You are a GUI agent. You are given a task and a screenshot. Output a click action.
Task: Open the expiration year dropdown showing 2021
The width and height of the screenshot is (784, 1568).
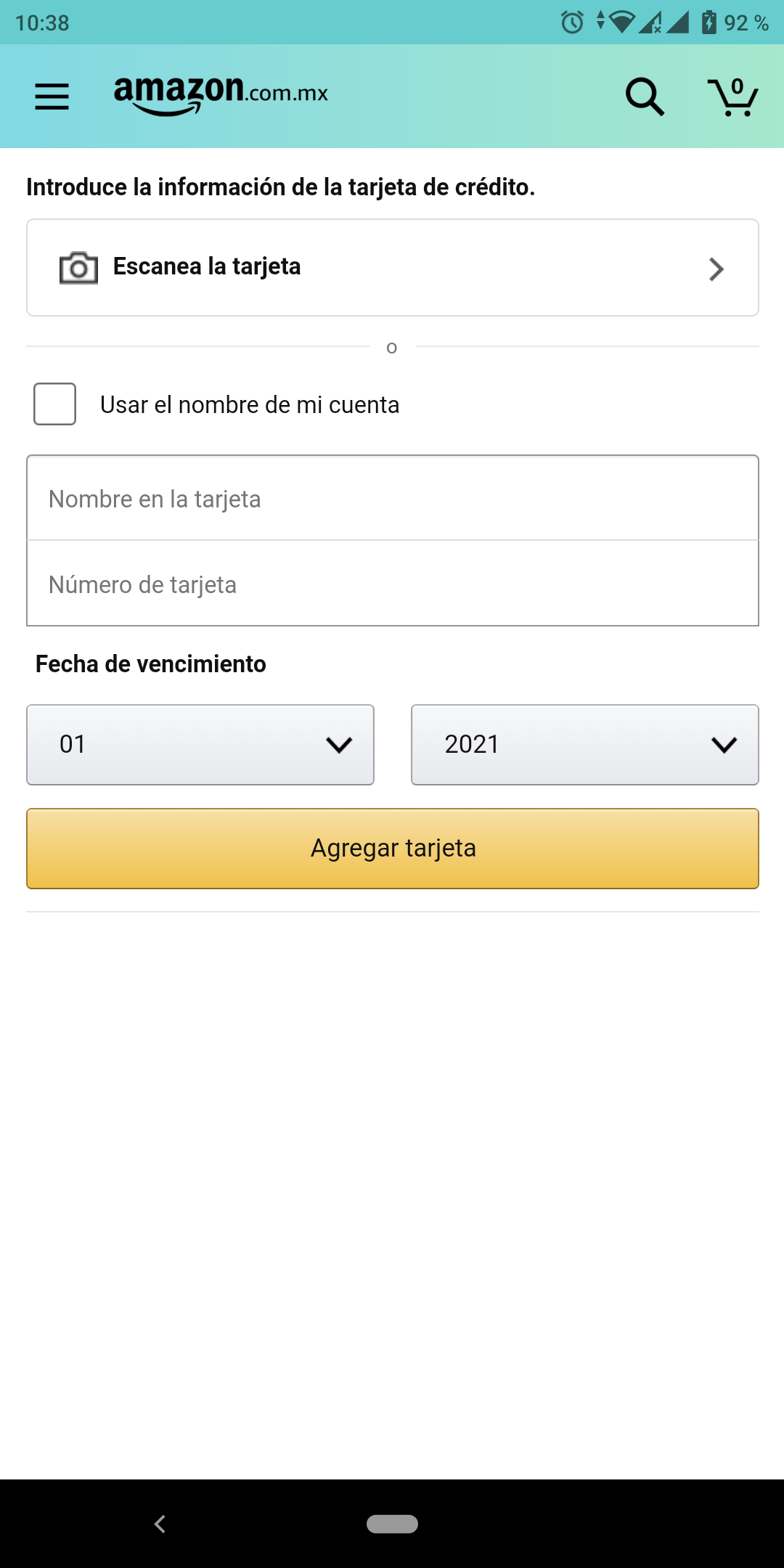pos(584,743)
